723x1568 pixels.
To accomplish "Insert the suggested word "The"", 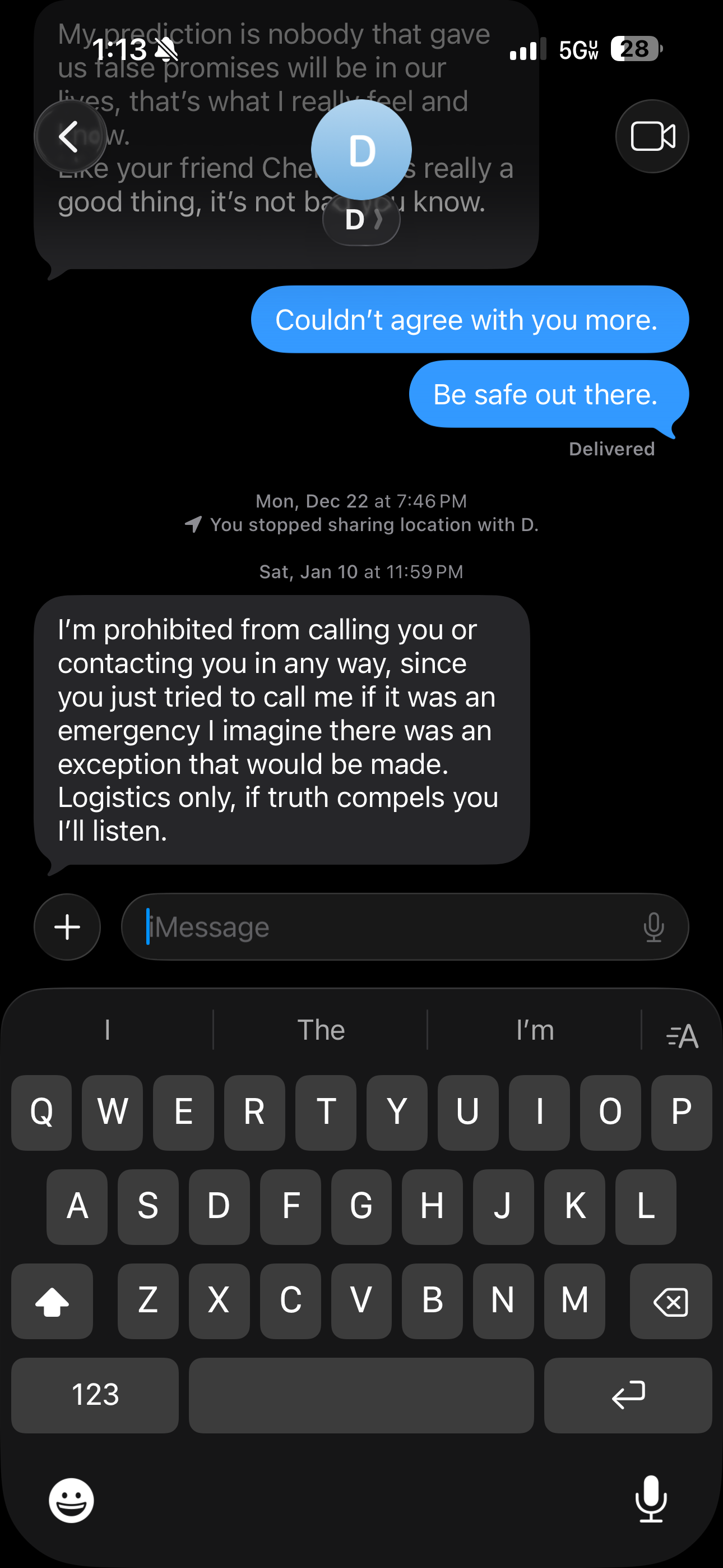I will tap(321, 1030).
